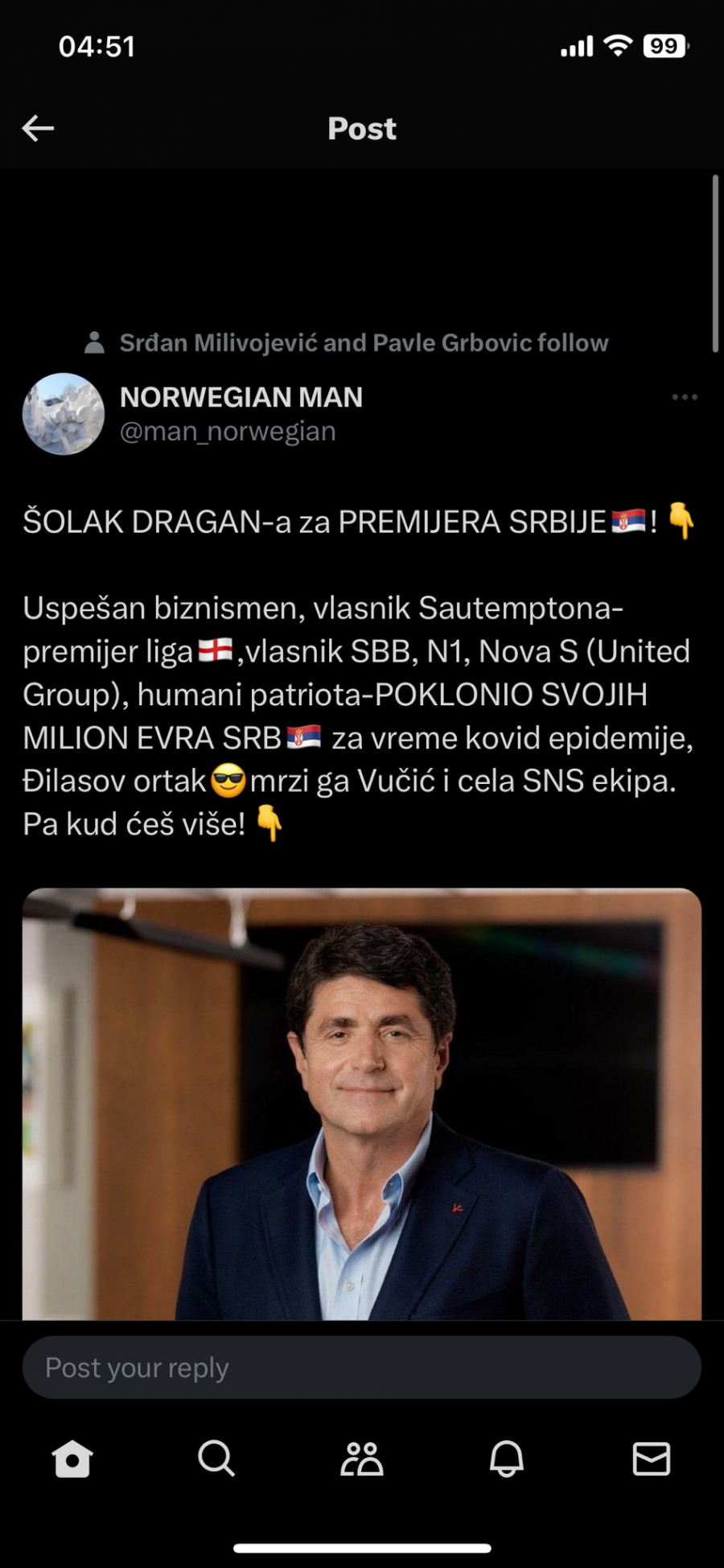Open NORWEGIAN MAN's profile picture
This screenshot has width=724, height=1568.
(x=64, y=414)
